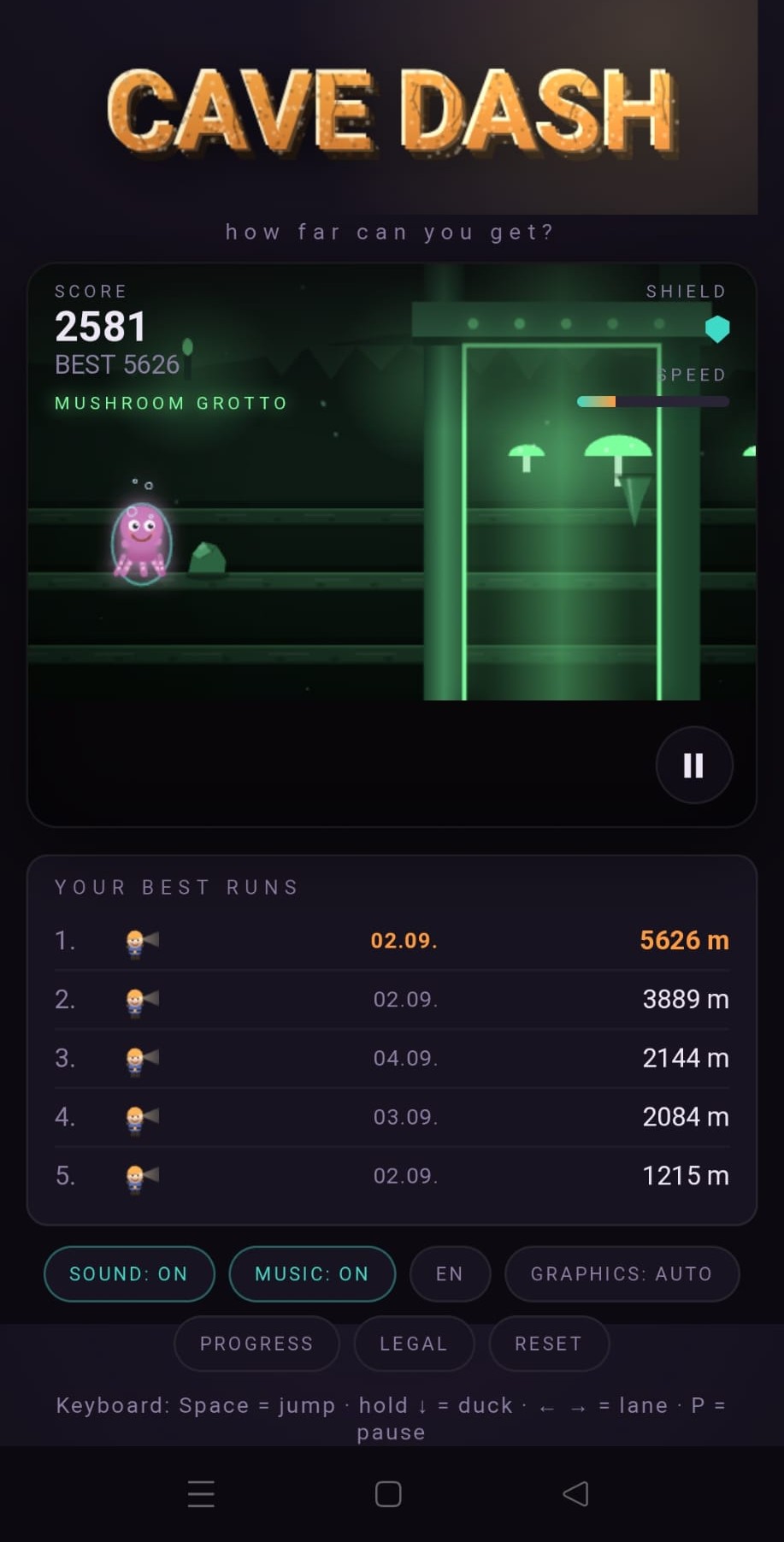This screenshot has height=1542, width=784.
Task: Go back using the system back button
Action: [575, 1493]
